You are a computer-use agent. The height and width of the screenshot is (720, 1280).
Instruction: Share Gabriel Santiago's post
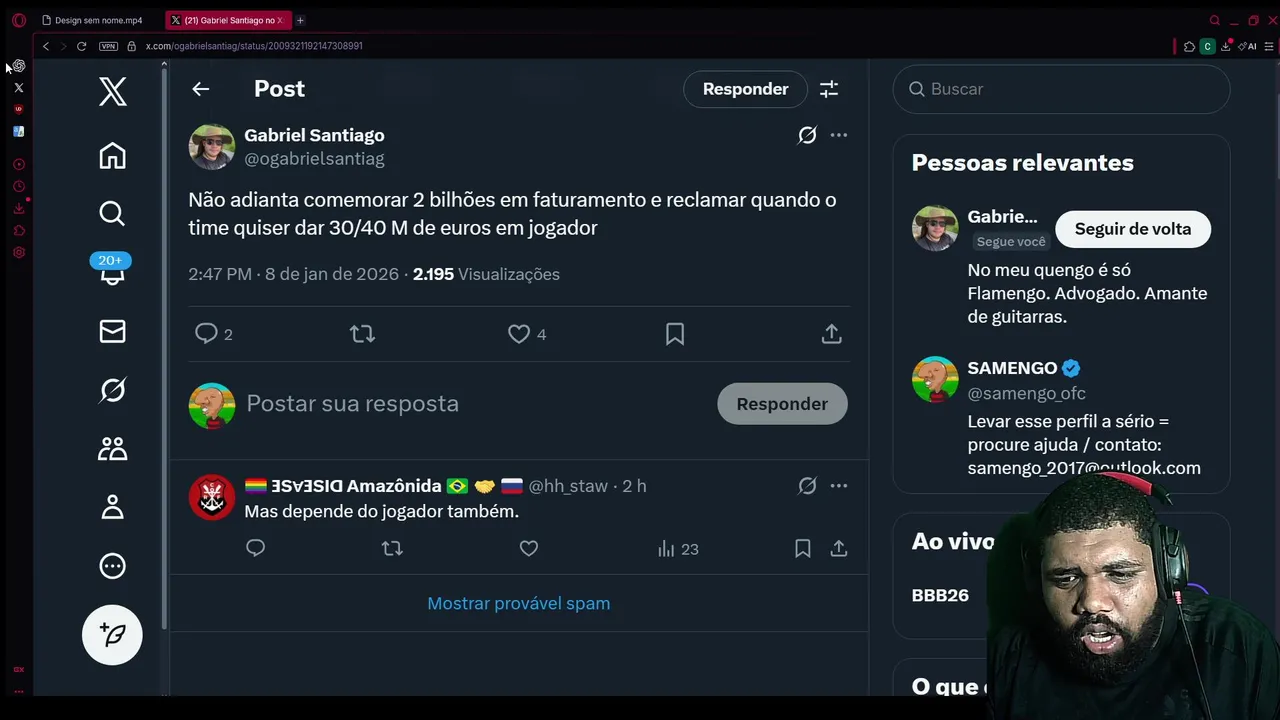click(x=831, y=334)
